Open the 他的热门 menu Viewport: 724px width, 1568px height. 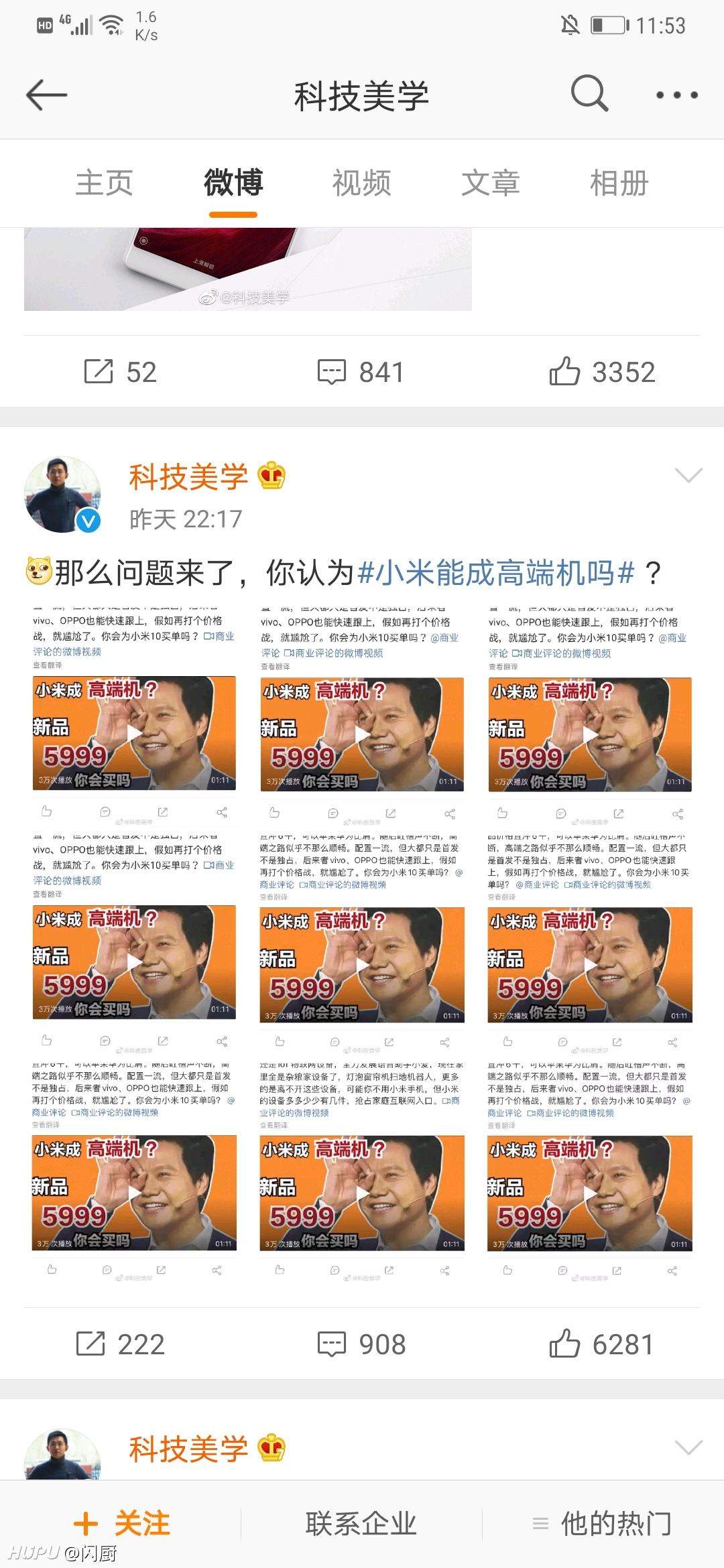[x=602, y=1524]
